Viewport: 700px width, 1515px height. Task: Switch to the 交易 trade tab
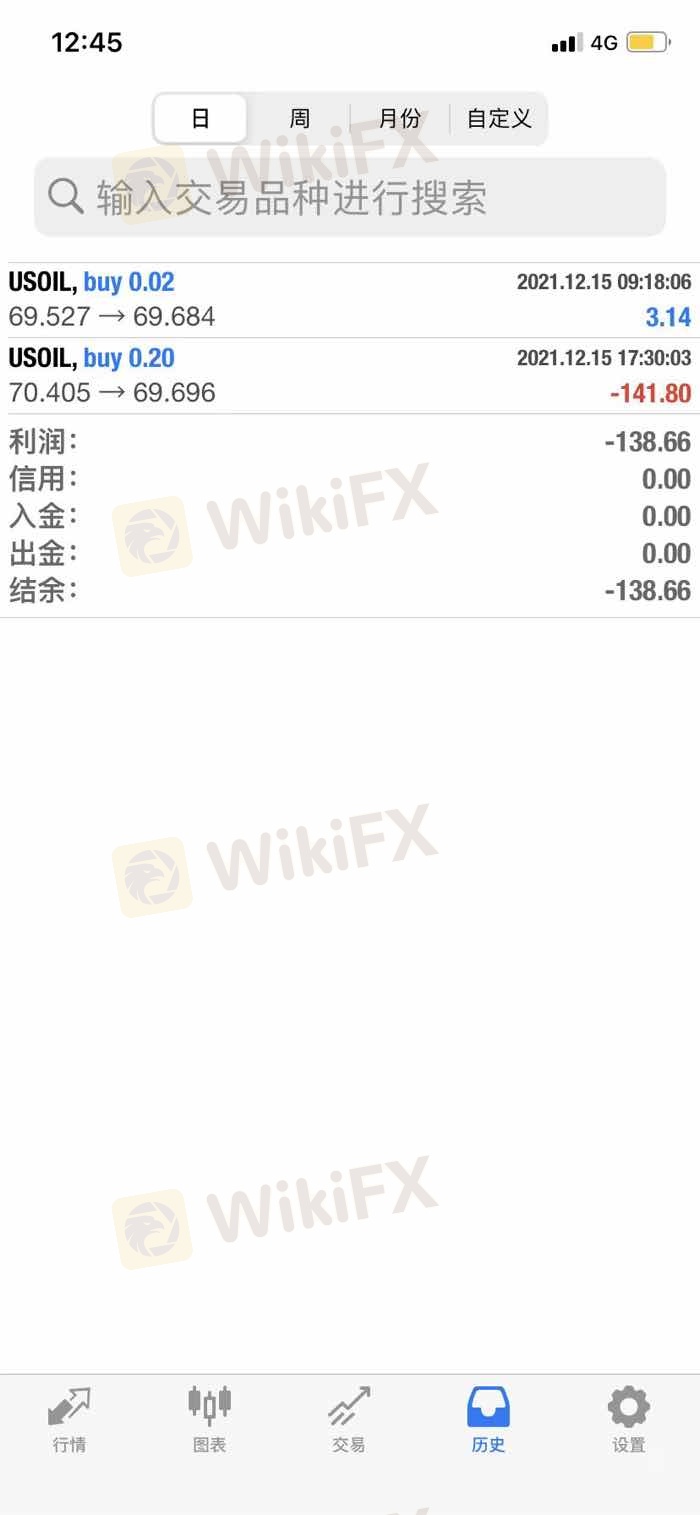pyautogui.click(x=349, y=1419)
